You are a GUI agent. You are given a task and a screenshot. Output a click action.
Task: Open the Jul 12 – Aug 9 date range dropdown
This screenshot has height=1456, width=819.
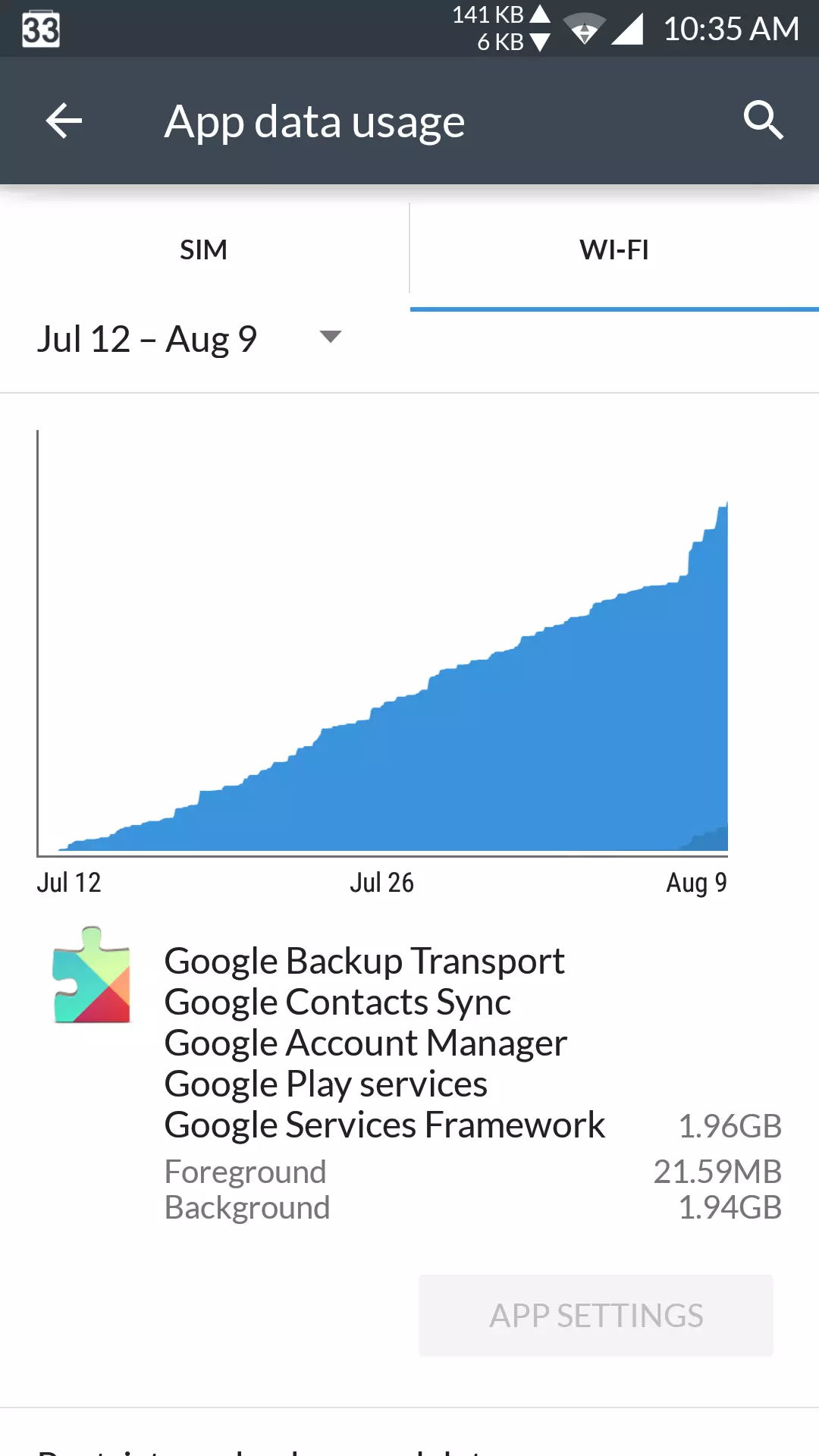(149, 338)
